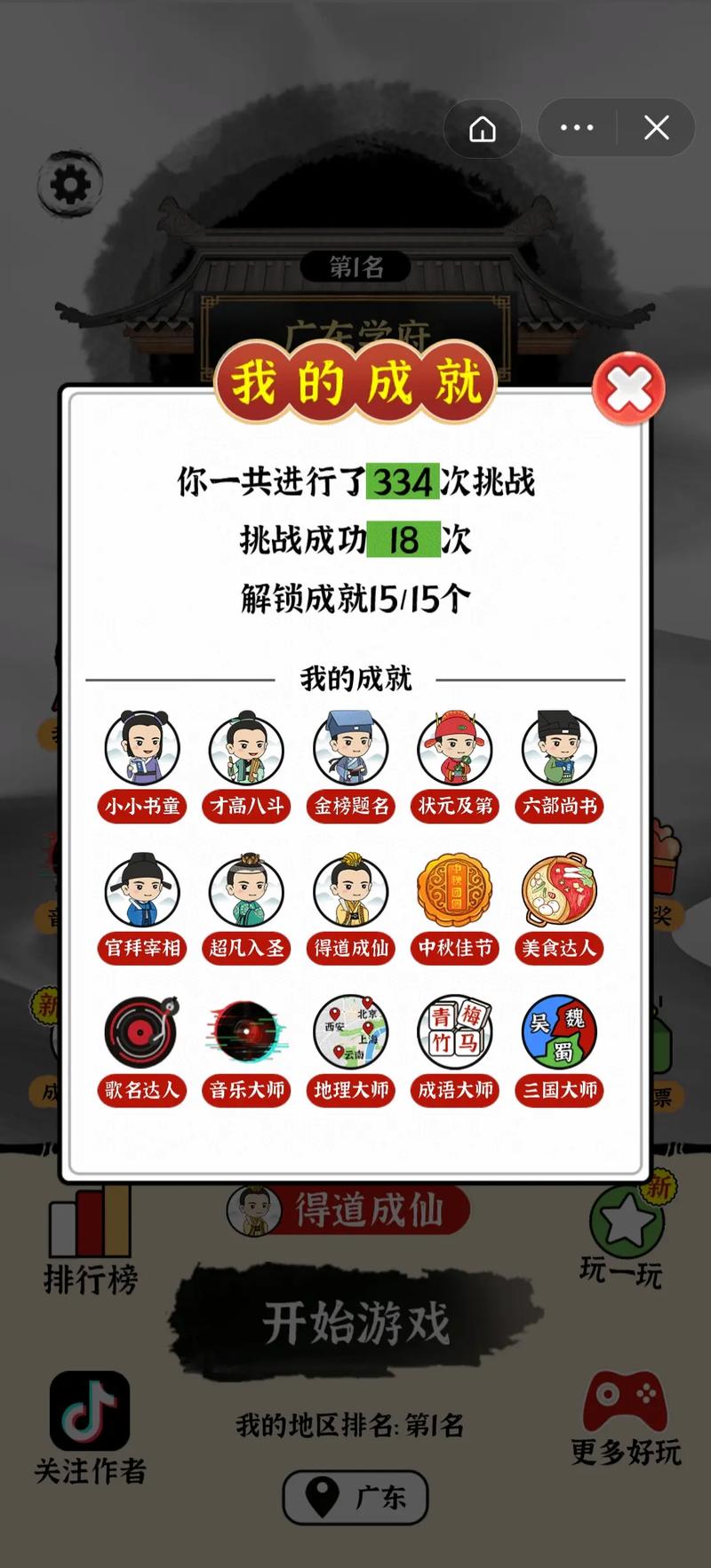This screenshot has width=711, height=1568.
Task: Open the 小小书童 achievement icon
Action: pos(141,751)
